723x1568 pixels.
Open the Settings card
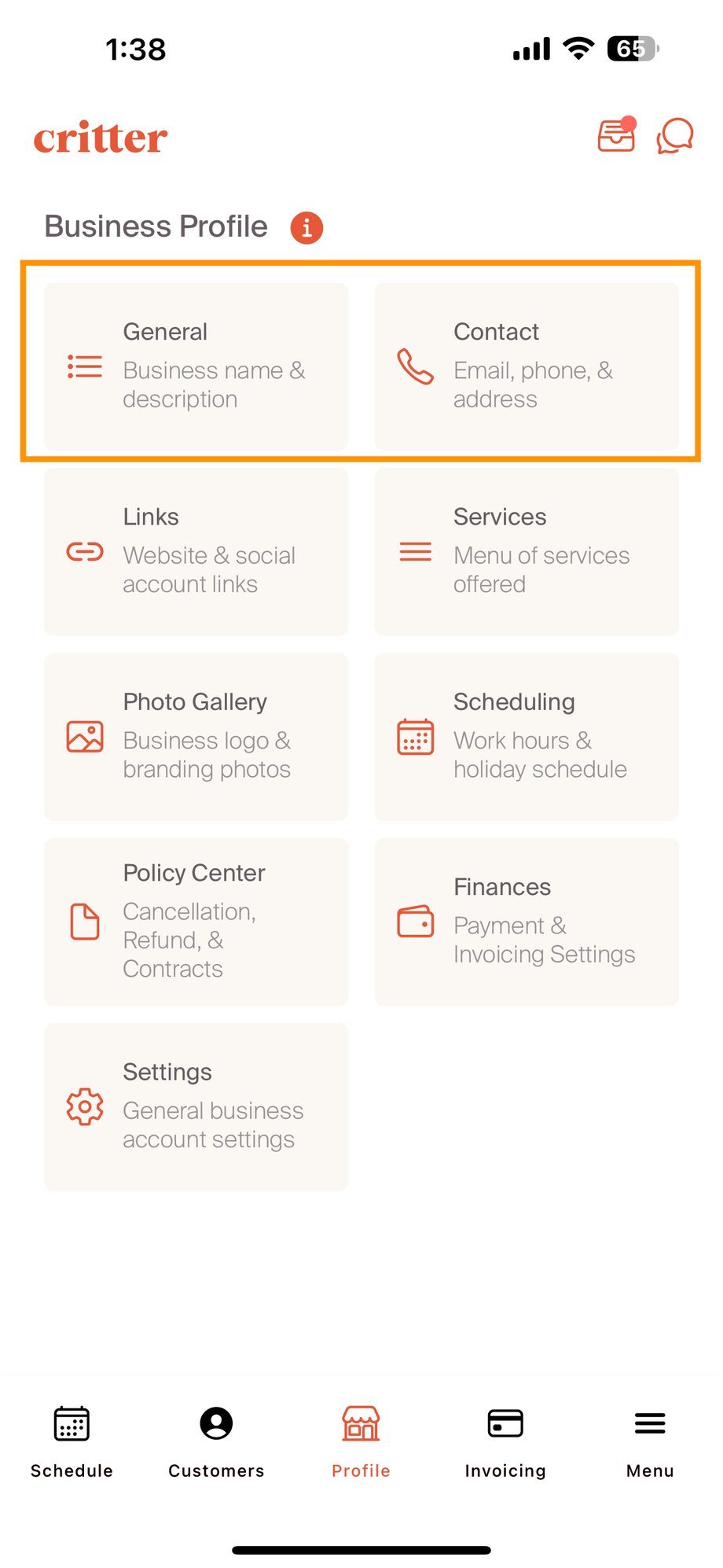tap(196, 1106)
